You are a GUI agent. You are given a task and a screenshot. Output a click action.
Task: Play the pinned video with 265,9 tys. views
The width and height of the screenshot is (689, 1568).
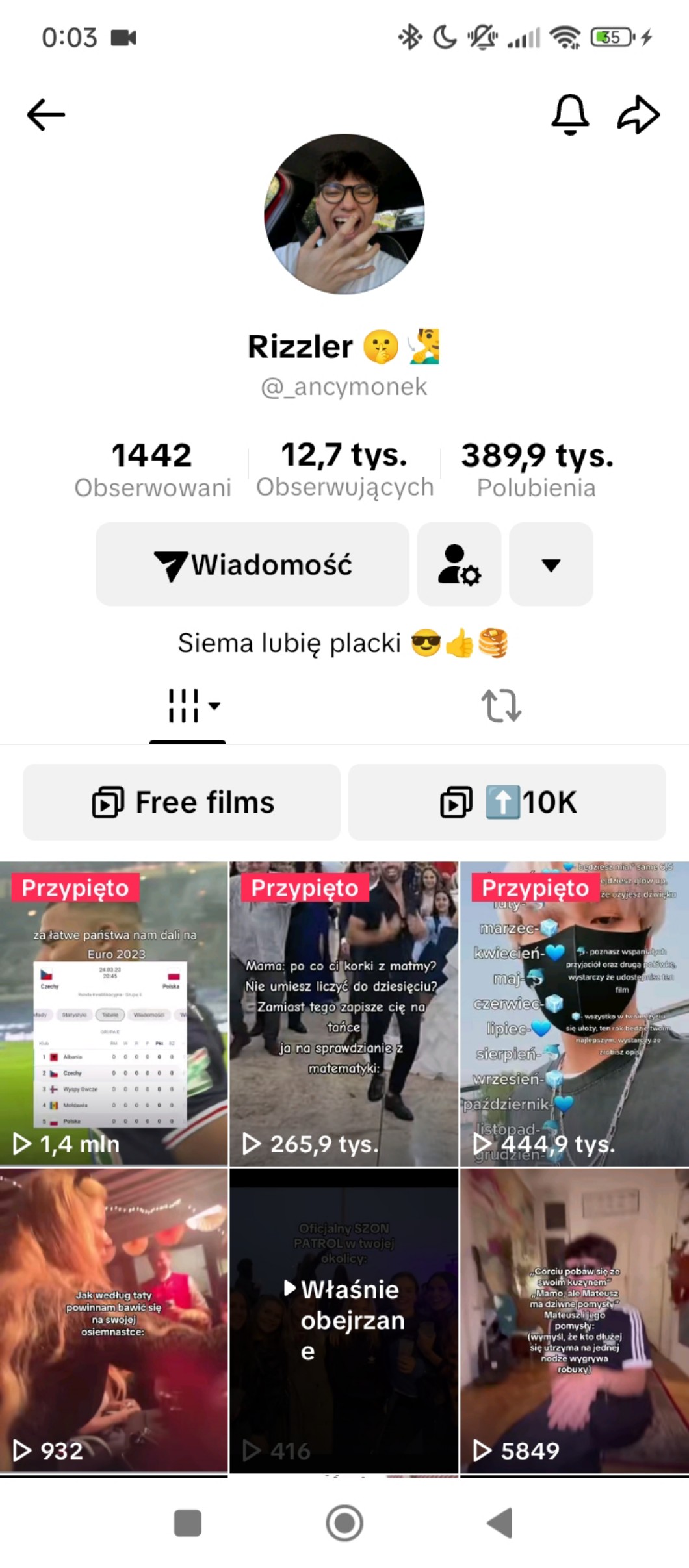pyautogui.click(x=344, y=1013)
